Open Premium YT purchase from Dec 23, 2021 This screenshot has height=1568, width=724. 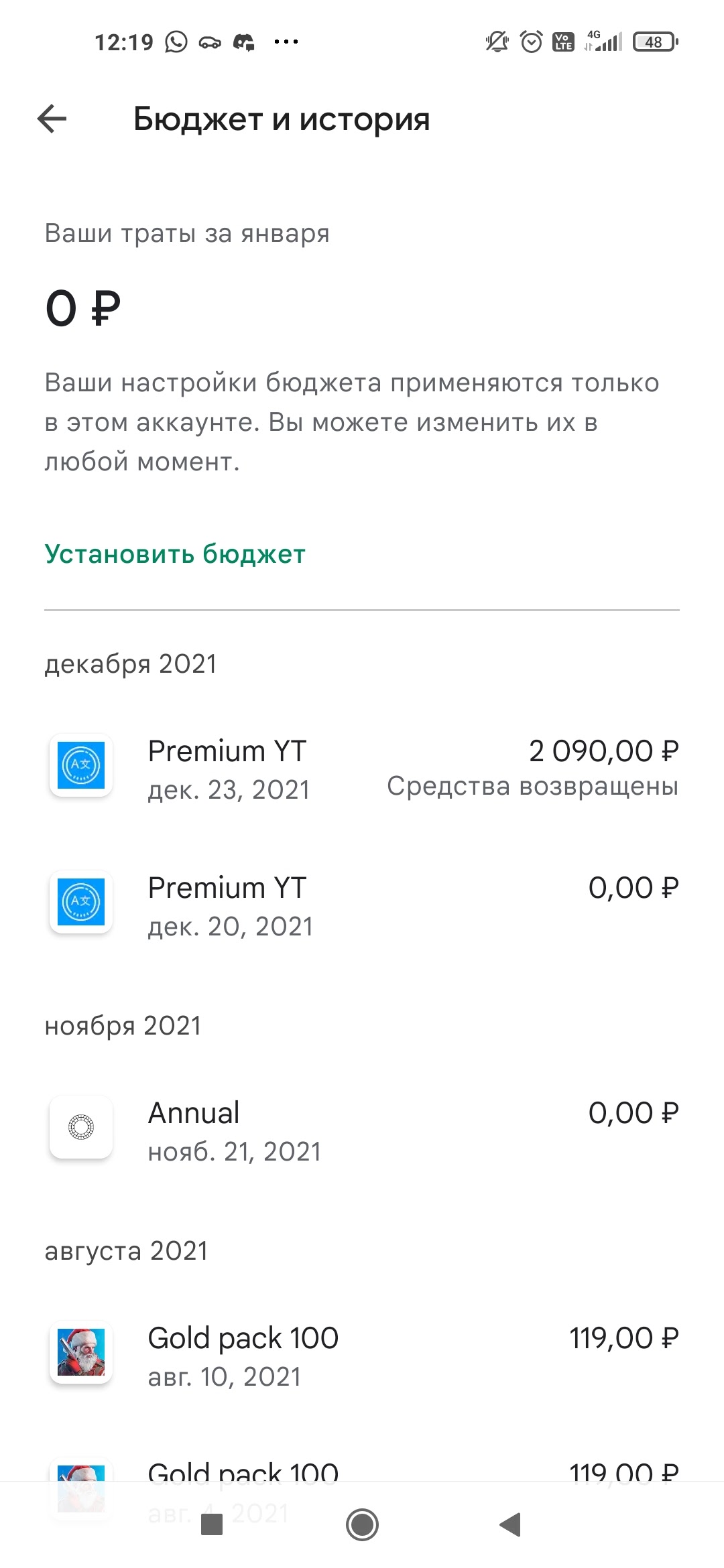click(362, 769)
